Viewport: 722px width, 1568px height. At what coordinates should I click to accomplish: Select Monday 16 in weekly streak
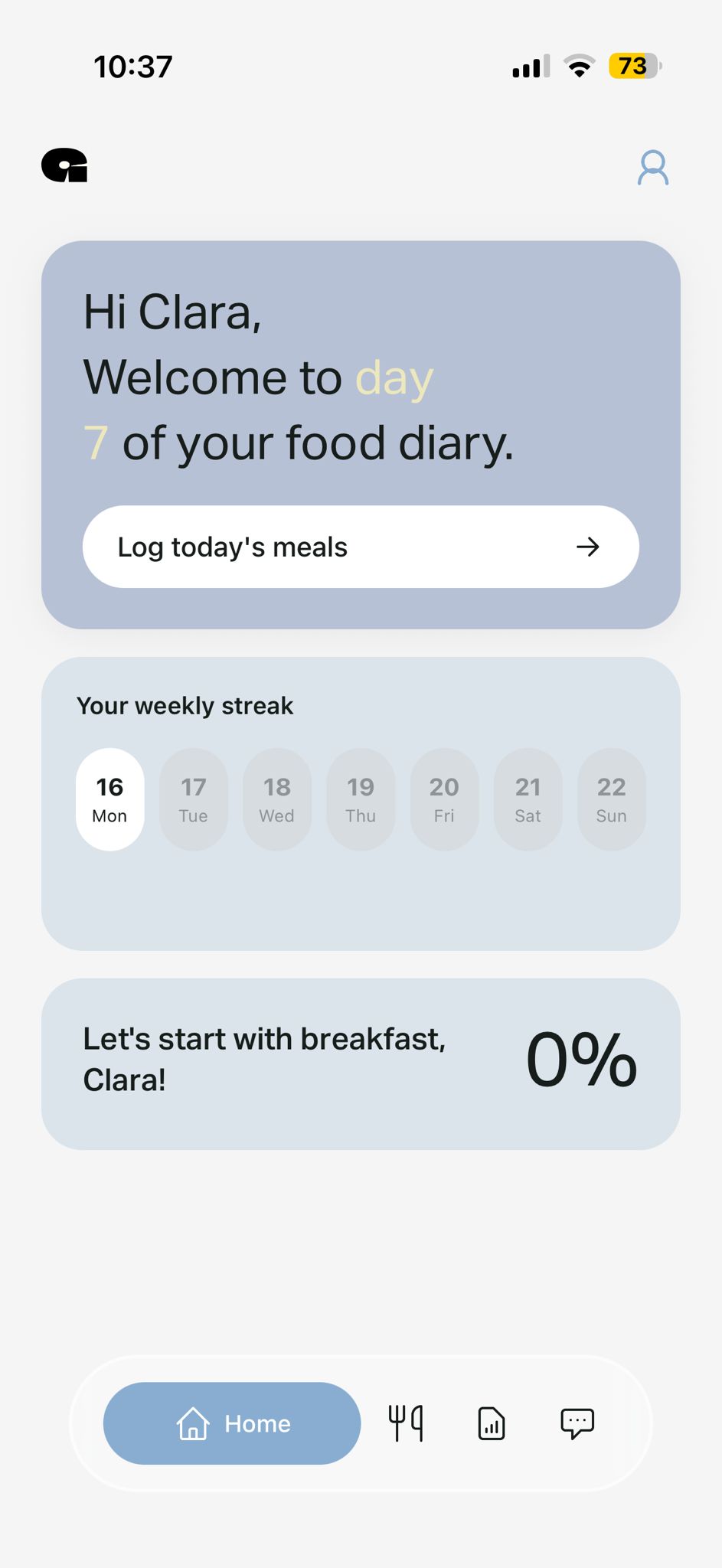[109, 799]
